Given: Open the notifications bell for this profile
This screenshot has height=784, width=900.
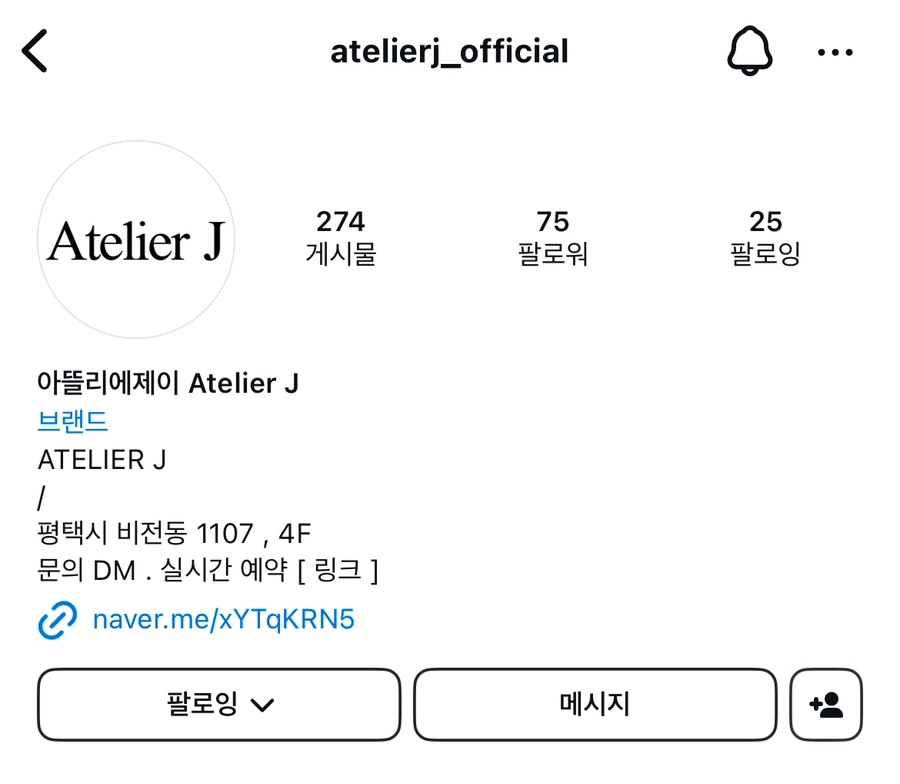Looking at the screenshot, I should pyautogui.click(x=750, y=51).
